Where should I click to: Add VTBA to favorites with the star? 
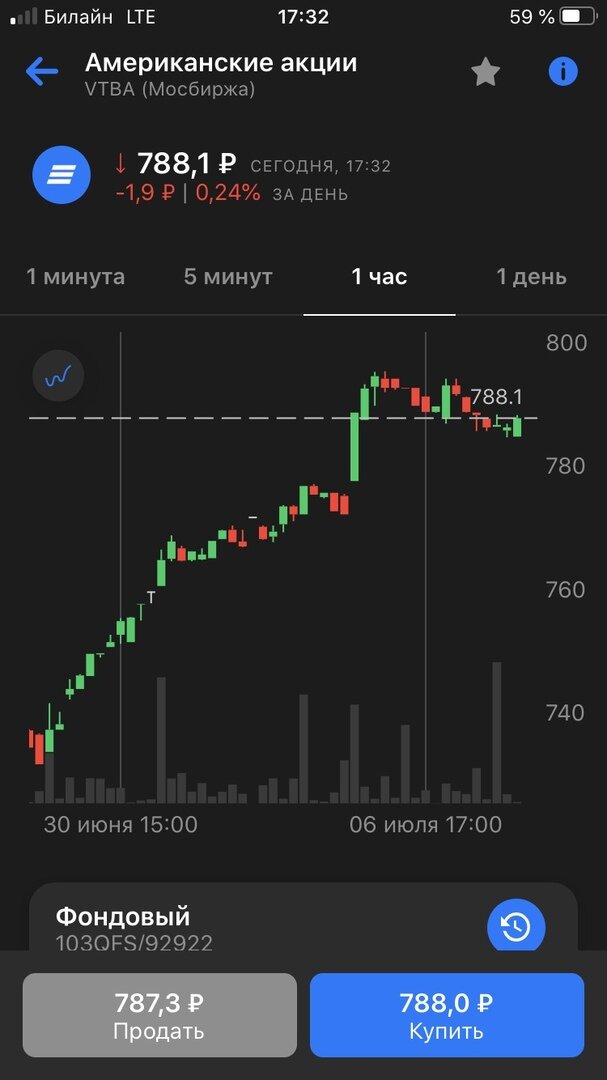(x=485, y=72)
